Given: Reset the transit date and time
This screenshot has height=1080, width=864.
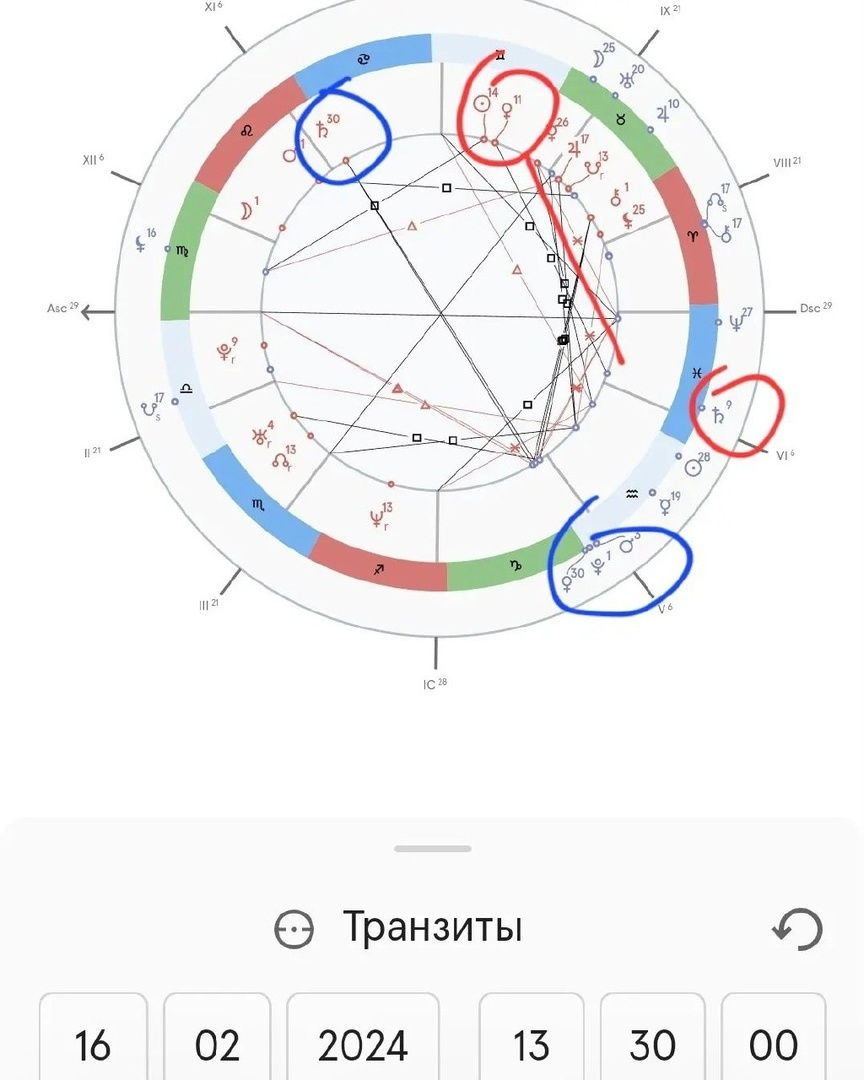Looking at the screenshot, I should [x=797, y=929].
